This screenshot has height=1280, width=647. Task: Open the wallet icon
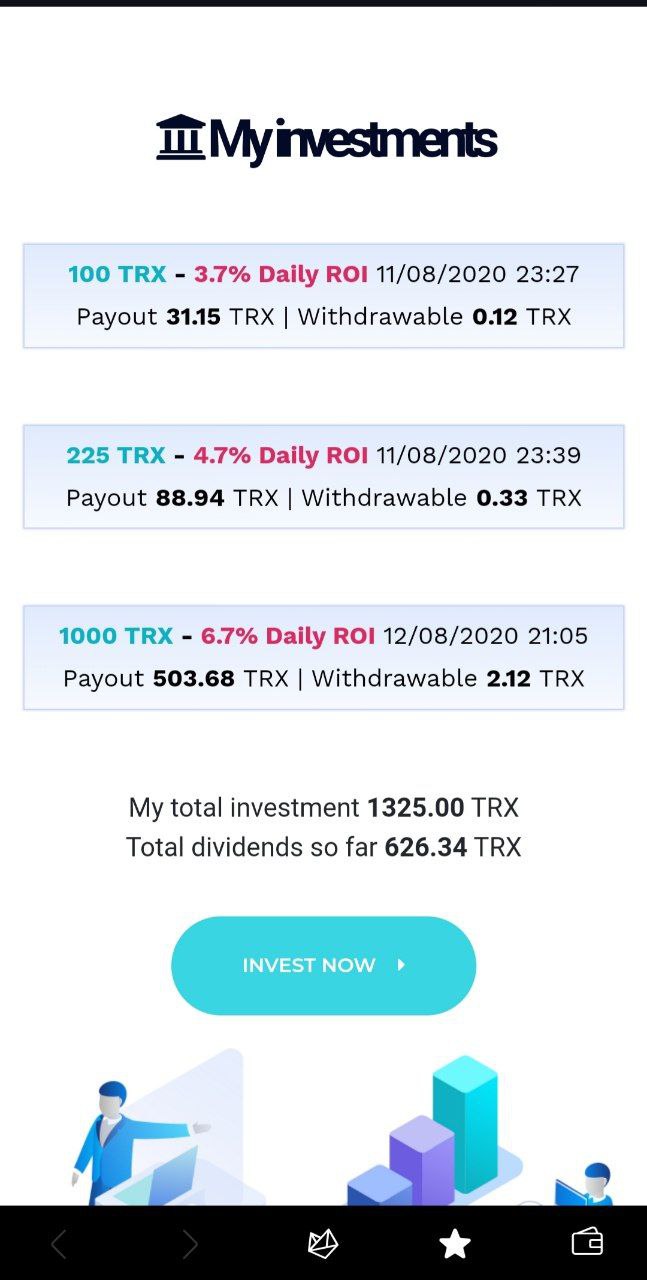coord(587,1241)
